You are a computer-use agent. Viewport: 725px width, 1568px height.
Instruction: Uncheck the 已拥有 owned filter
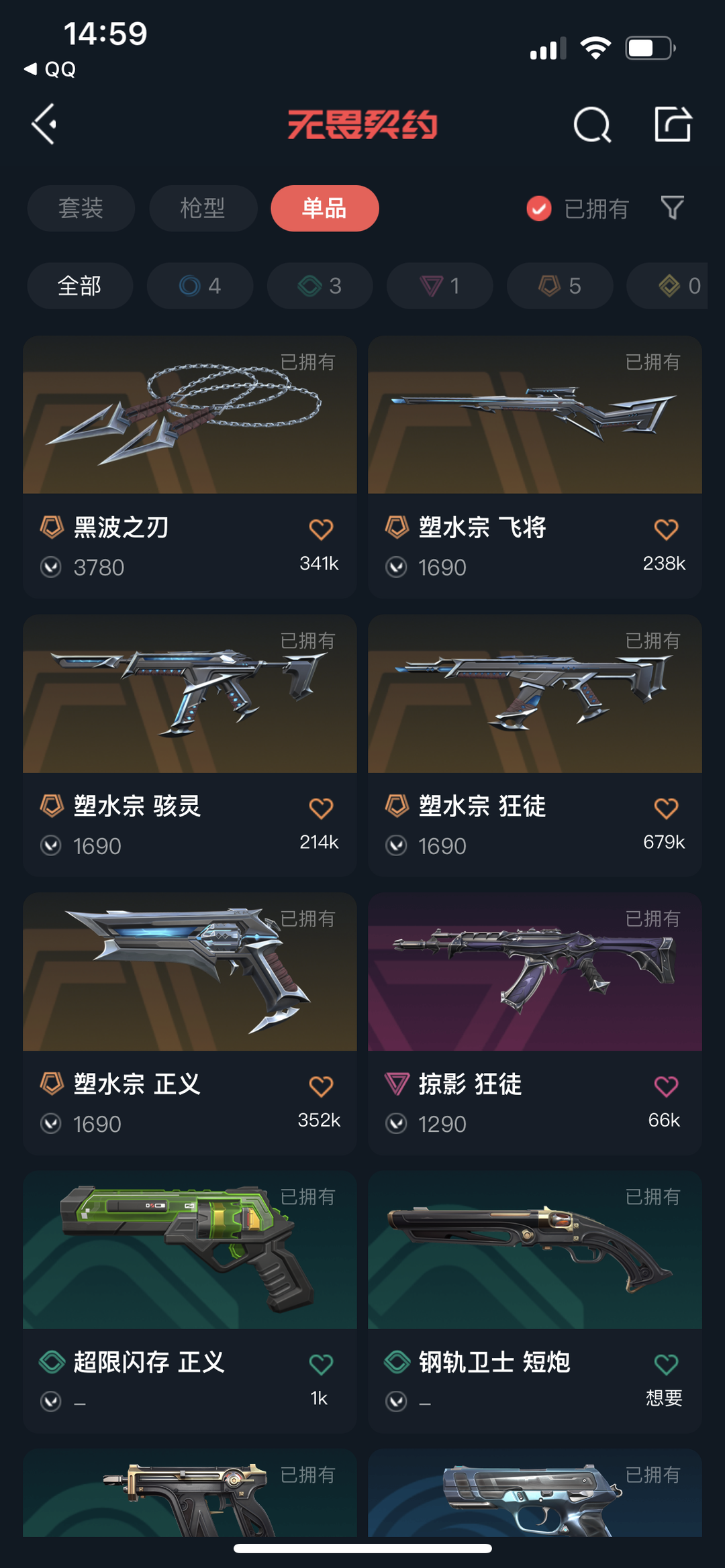click(577, 209)
